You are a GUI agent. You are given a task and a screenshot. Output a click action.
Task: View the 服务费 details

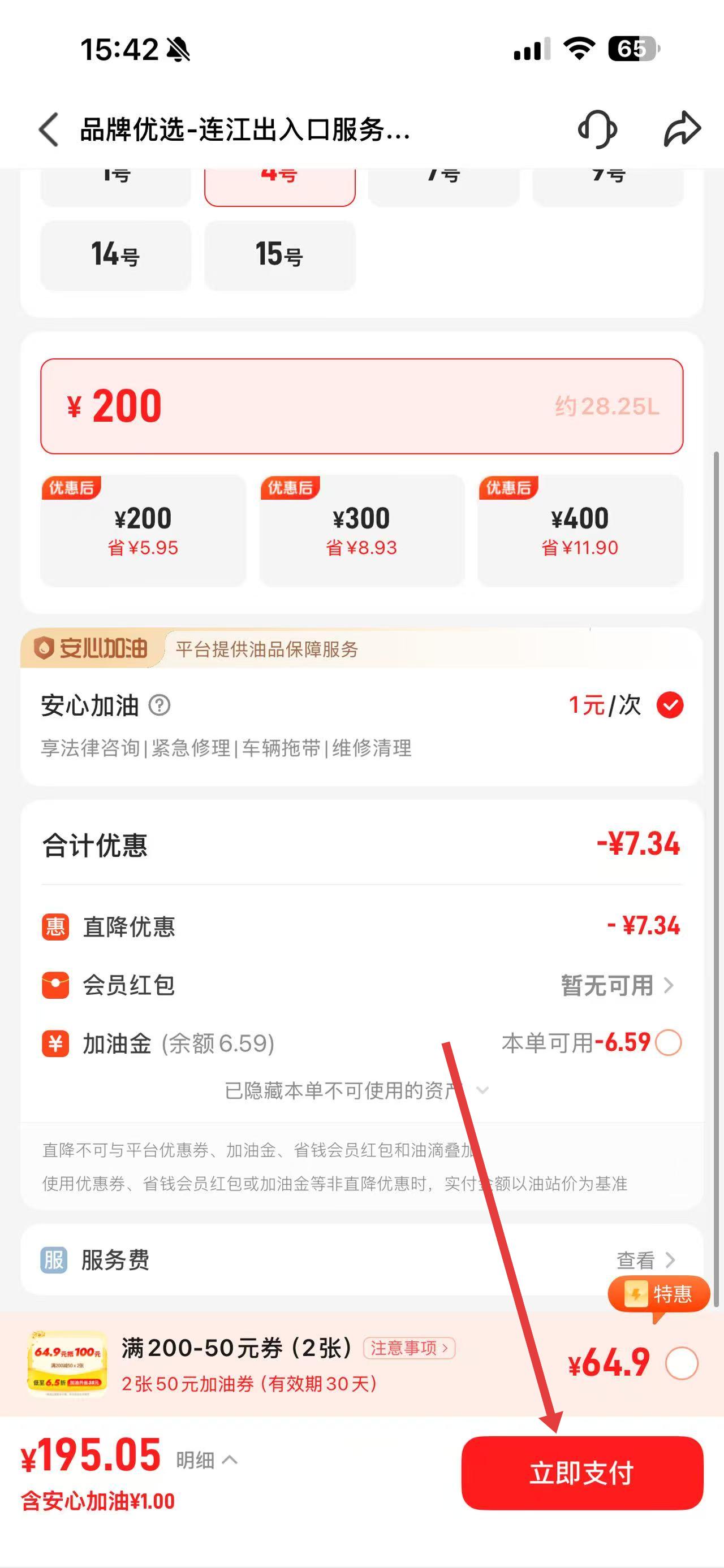tap(645, 1259)
